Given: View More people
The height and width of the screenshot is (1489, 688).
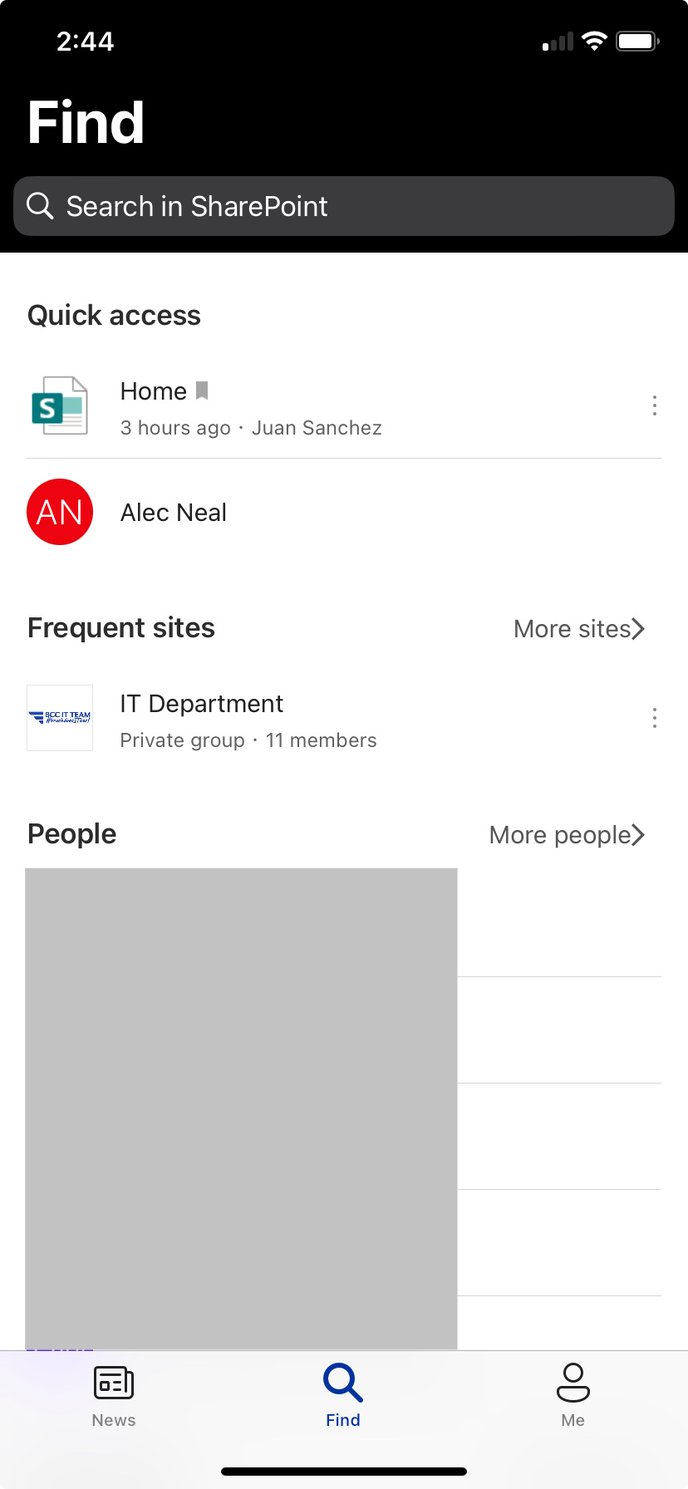Looking at the screenshot, I should coord(567,835).
